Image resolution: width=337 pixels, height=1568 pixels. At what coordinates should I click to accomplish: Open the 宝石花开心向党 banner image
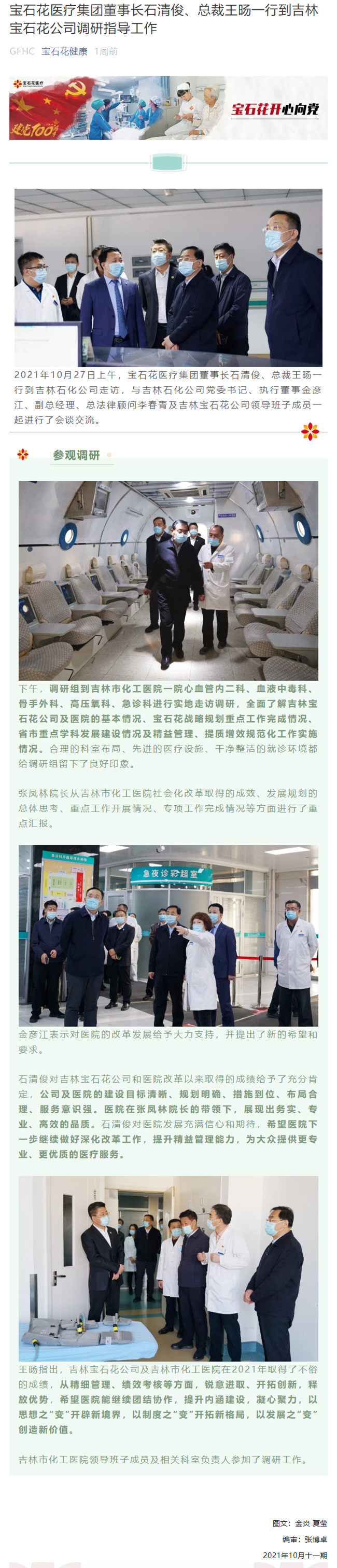pyautogui.click(x=168, y=108)
